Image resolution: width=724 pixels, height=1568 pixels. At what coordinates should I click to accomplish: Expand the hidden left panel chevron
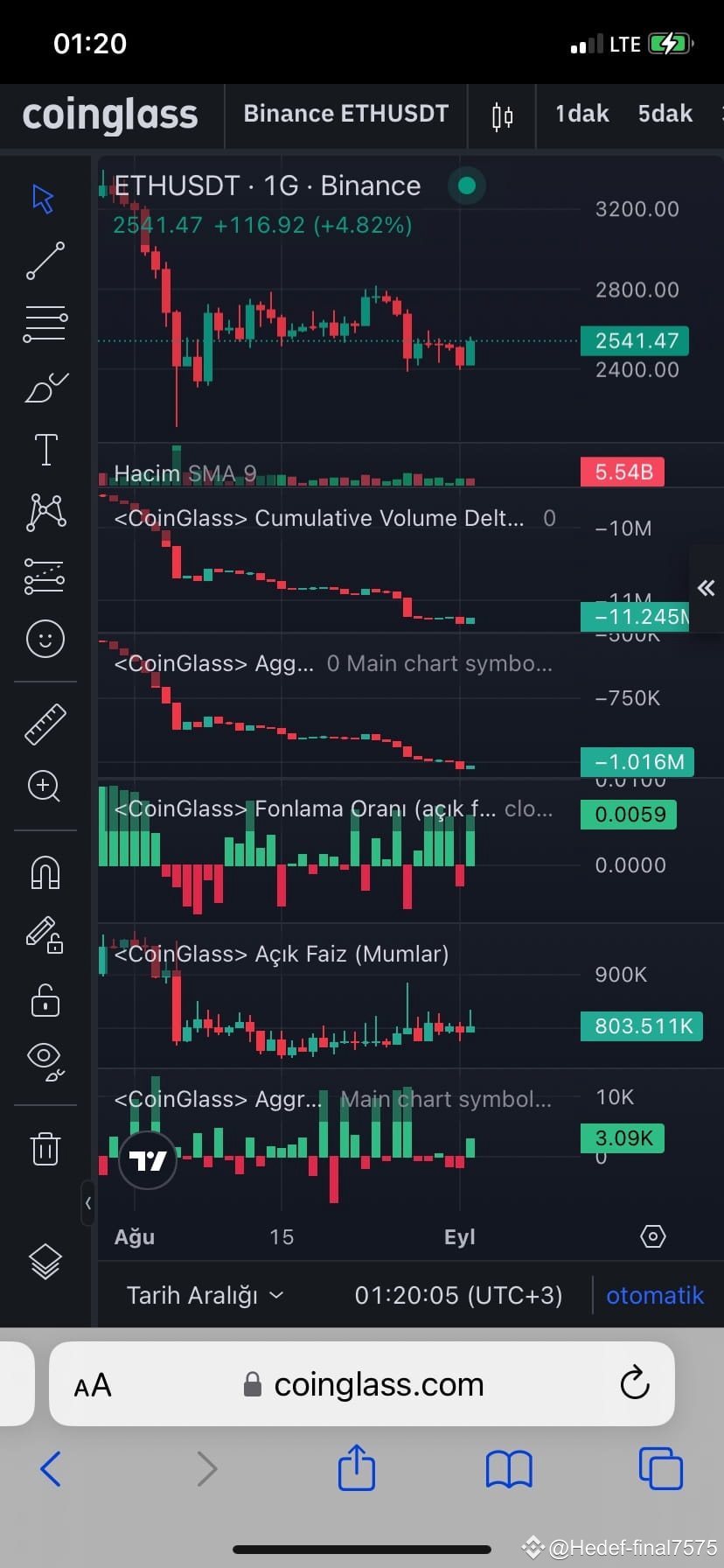(87, 1203)
